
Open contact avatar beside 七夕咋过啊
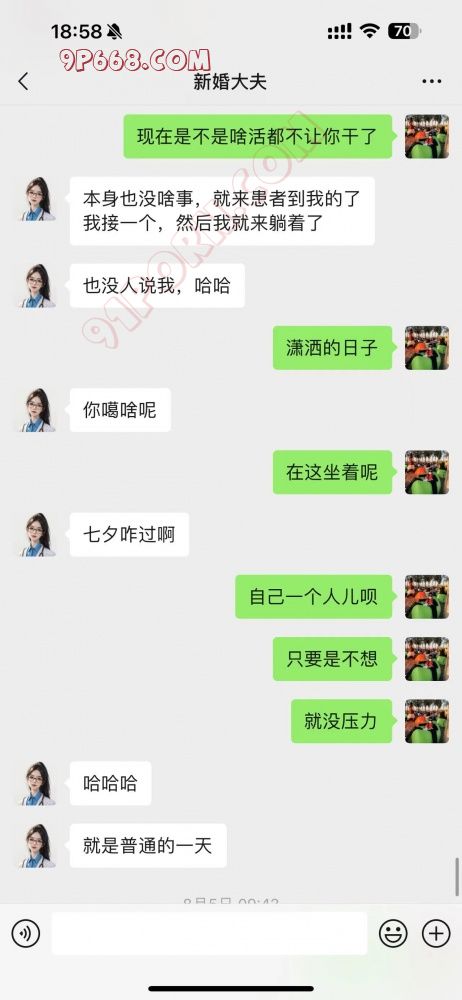pyautogui.click(x=38, y=535)
